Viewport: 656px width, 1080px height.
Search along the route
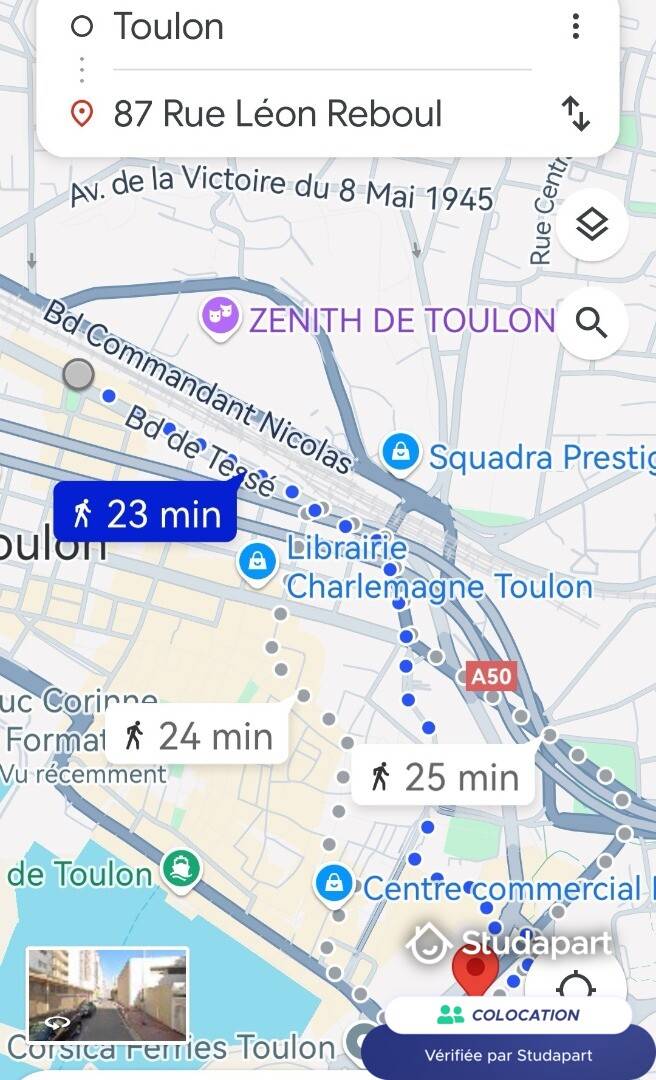592,323
